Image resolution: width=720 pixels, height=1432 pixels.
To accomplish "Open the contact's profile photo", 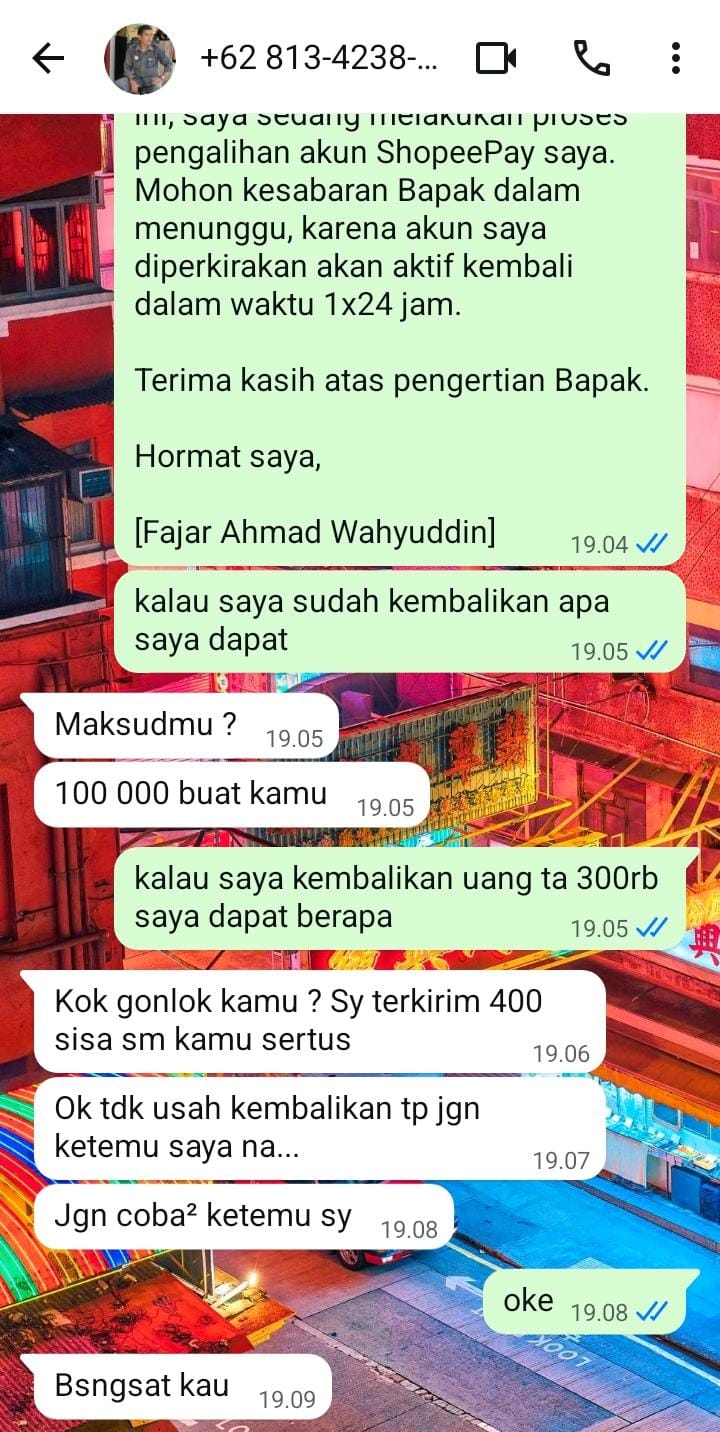I will click(x=140, y=59).
